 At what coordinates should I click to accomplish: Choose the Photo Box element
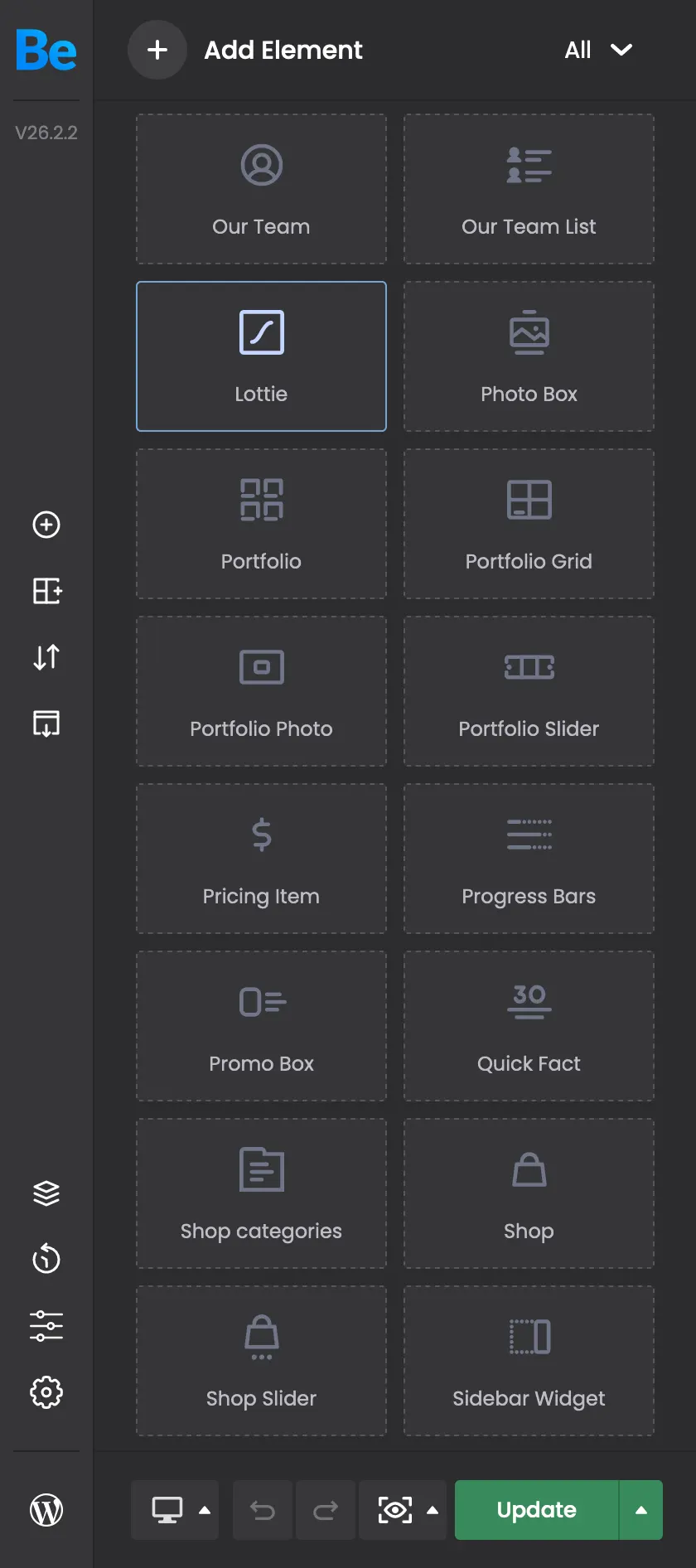(x=529, y=356)
